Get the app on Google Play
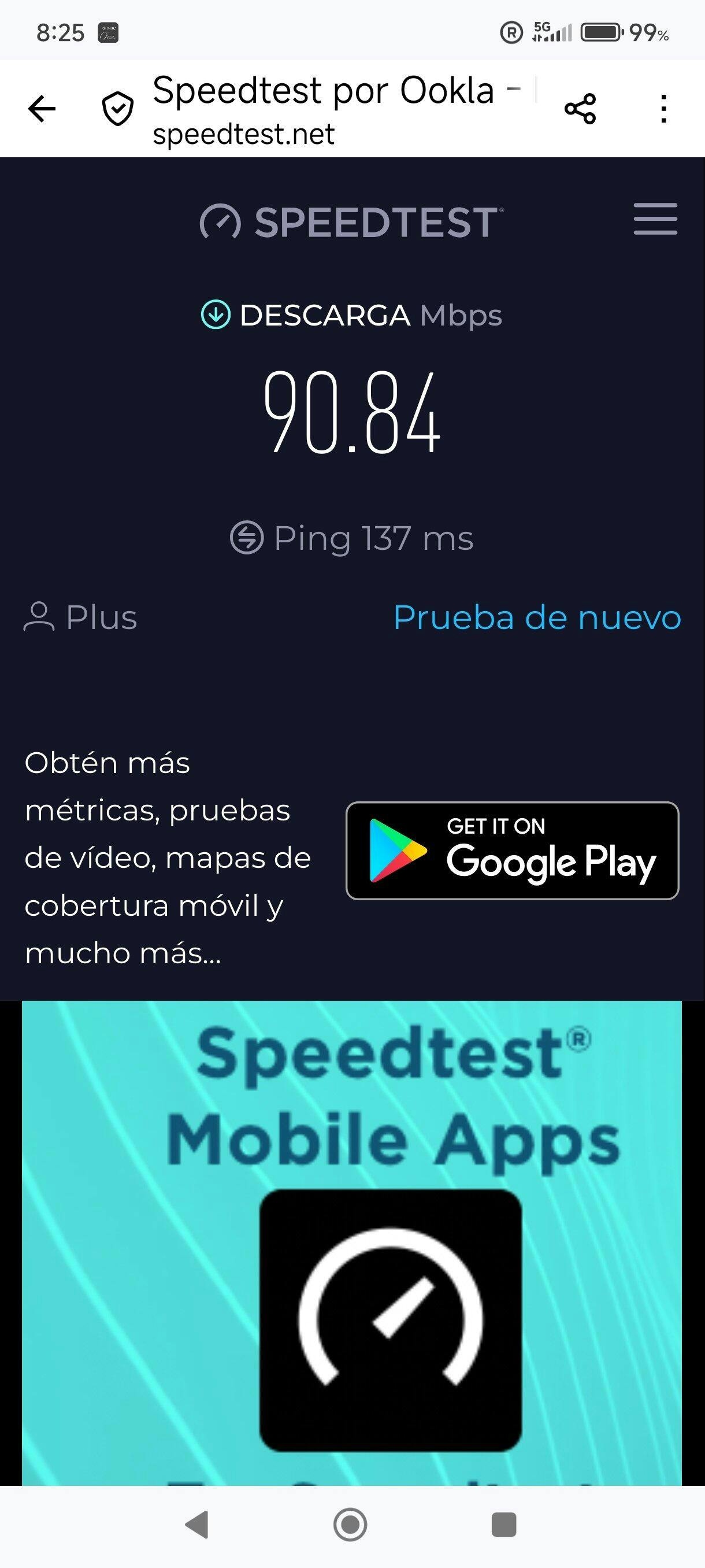The image size is (705, 1568). point(512,850)
